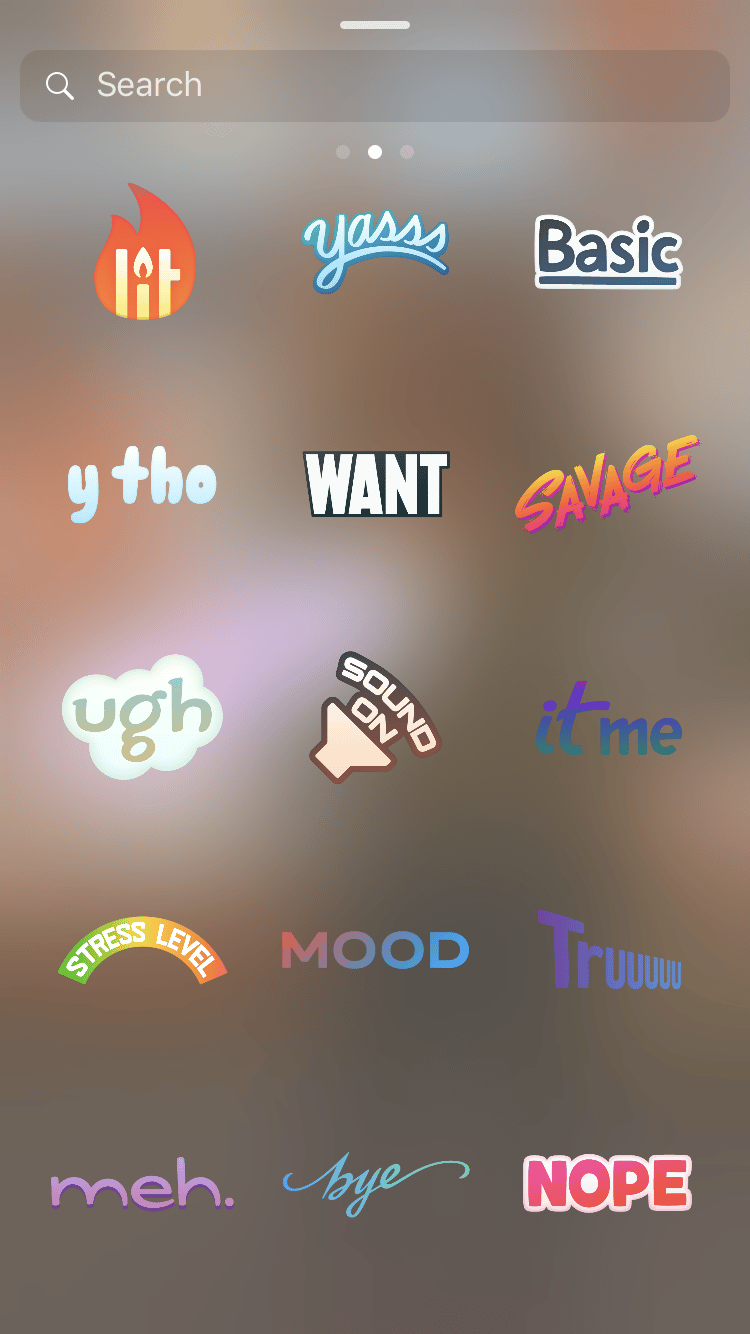Viewport: 750px width, 1334px height.
Task: Tap the drag handle above the search bar
Action: [375, 24]
